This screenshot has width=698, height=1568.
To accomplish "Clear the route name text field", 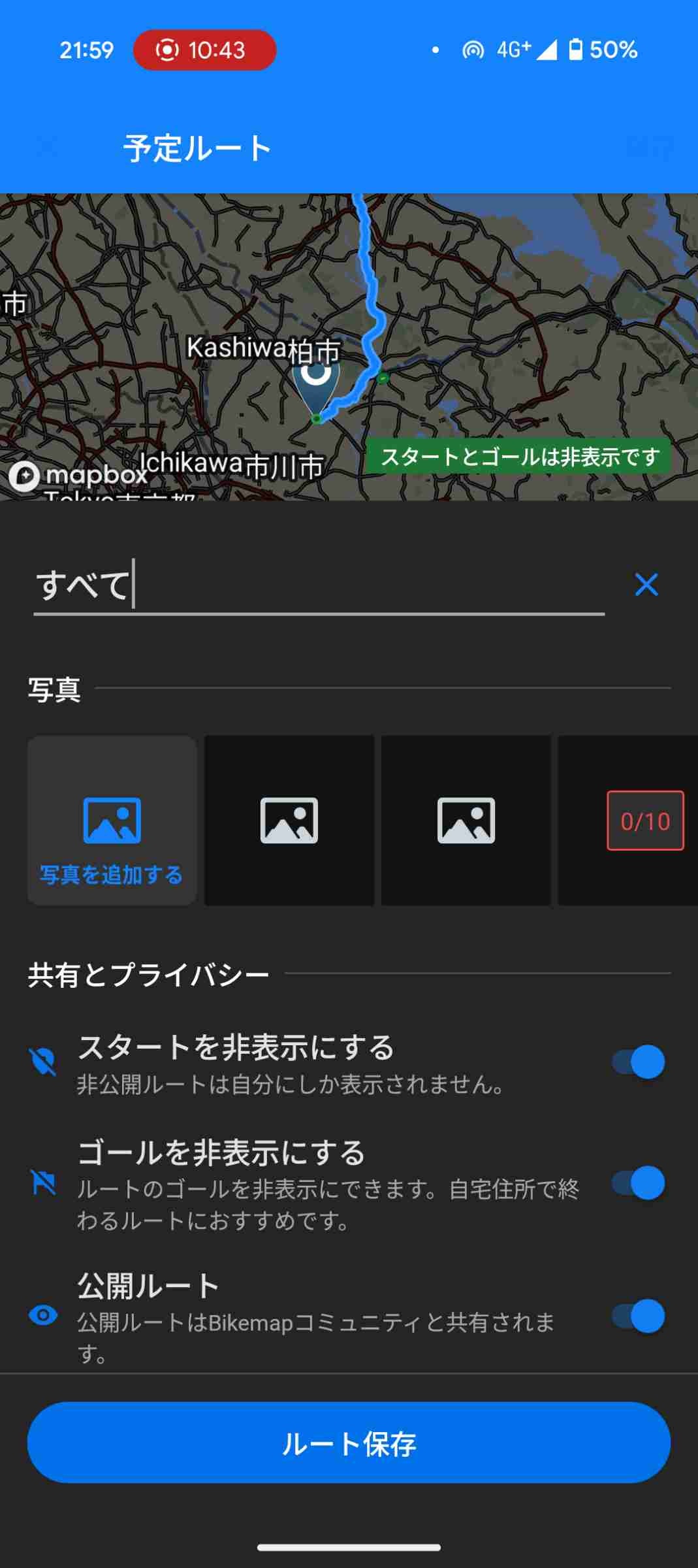I will [x=646, y=584].
